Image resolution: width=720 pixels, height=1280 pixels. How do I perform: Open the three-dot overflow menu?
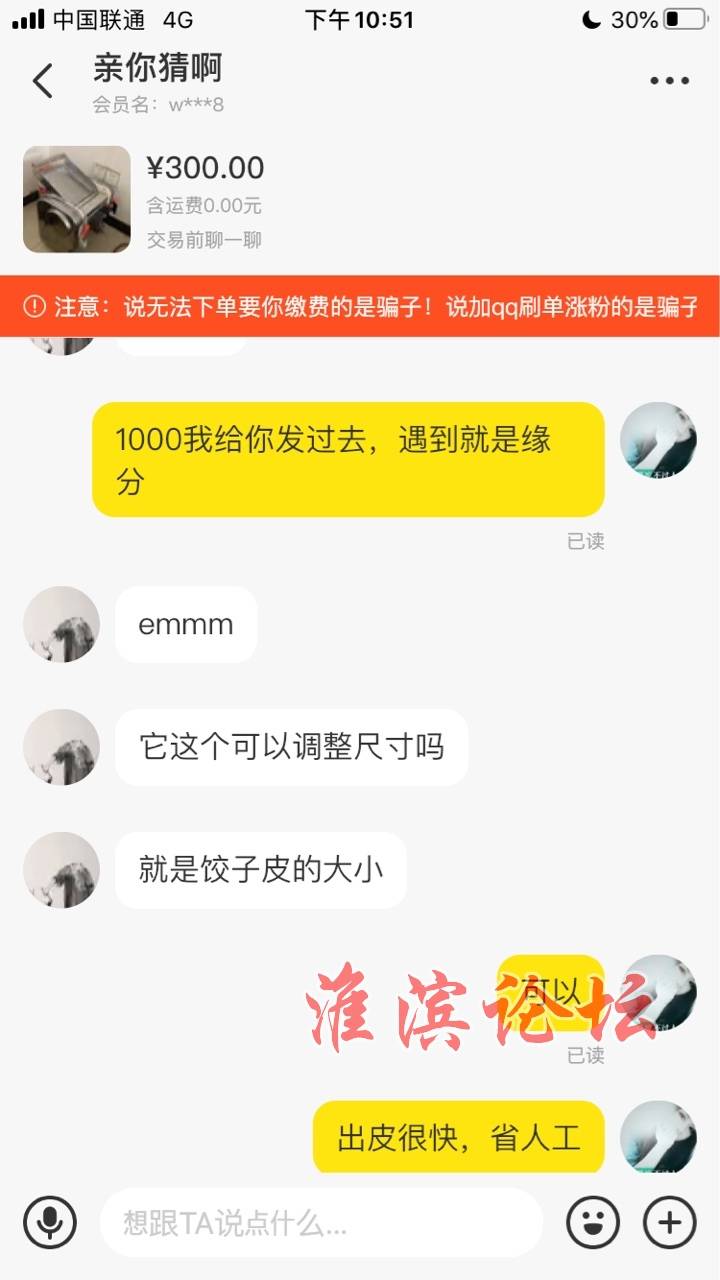pos(669,81)
